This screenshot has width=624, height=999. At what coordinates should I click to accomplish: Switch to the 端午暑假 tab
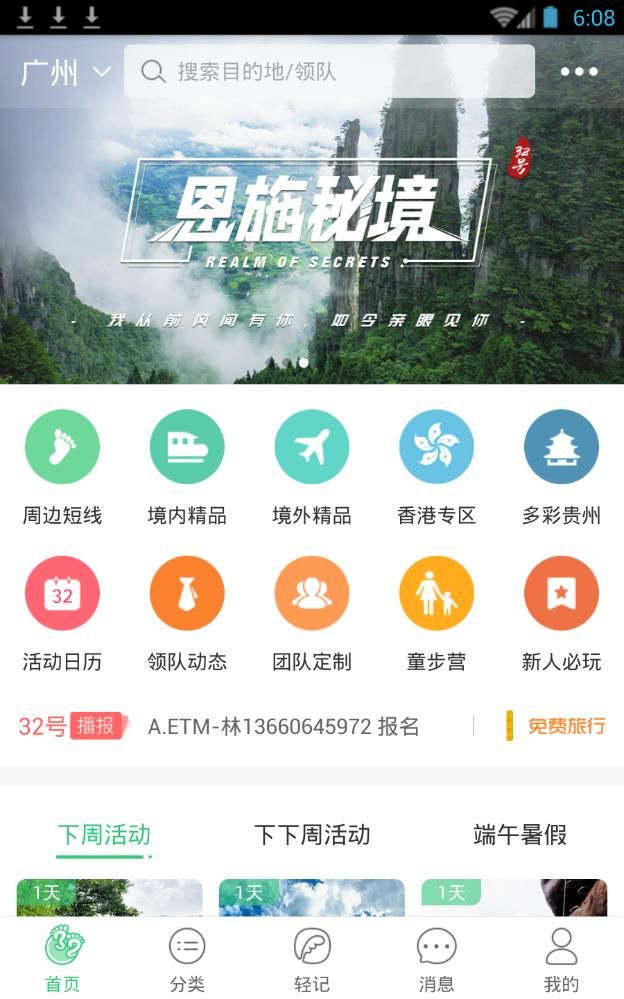point(519,835)
